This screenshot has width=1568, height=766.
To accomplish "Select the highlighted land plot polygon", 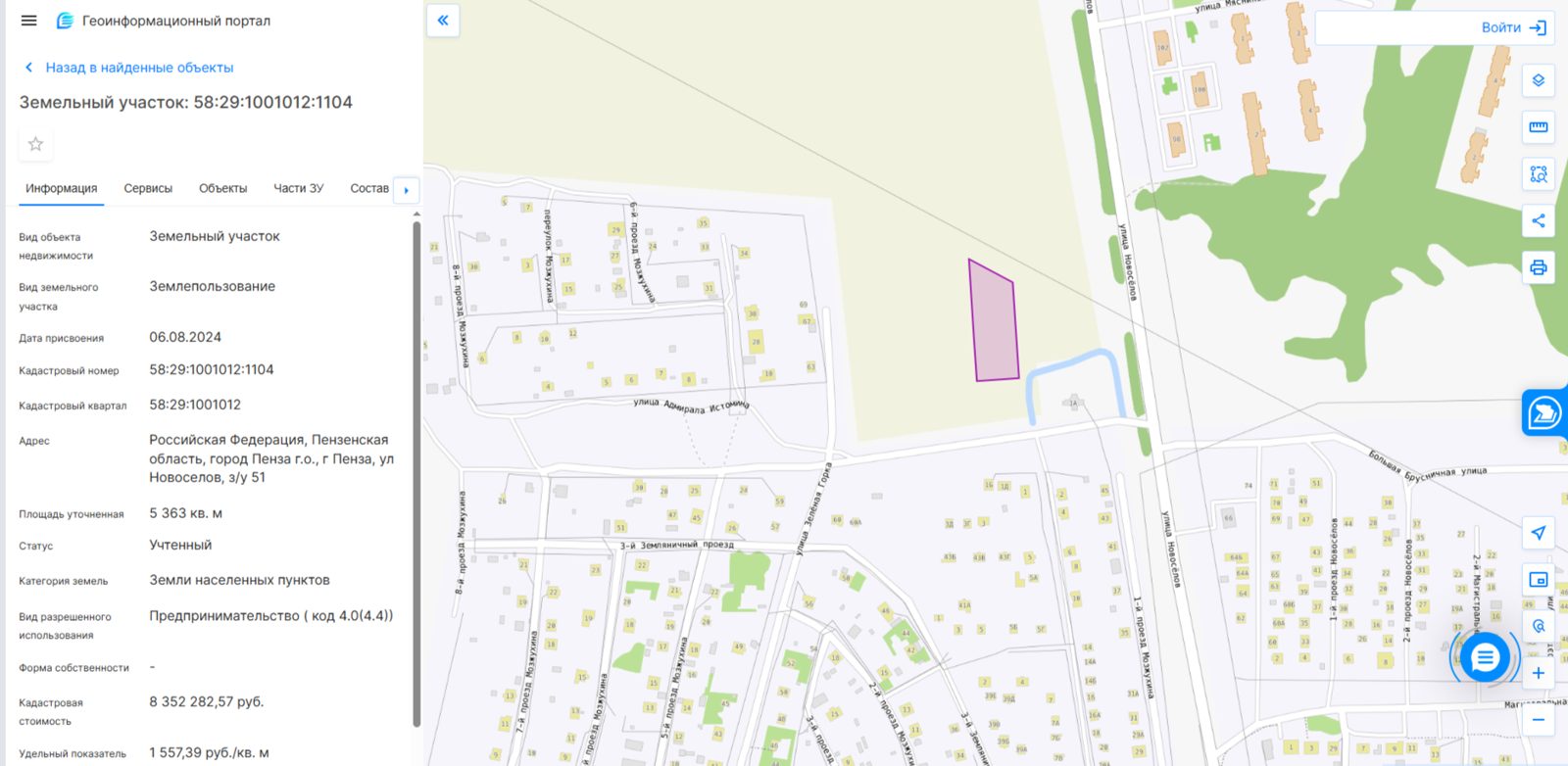I will point(994,323).
